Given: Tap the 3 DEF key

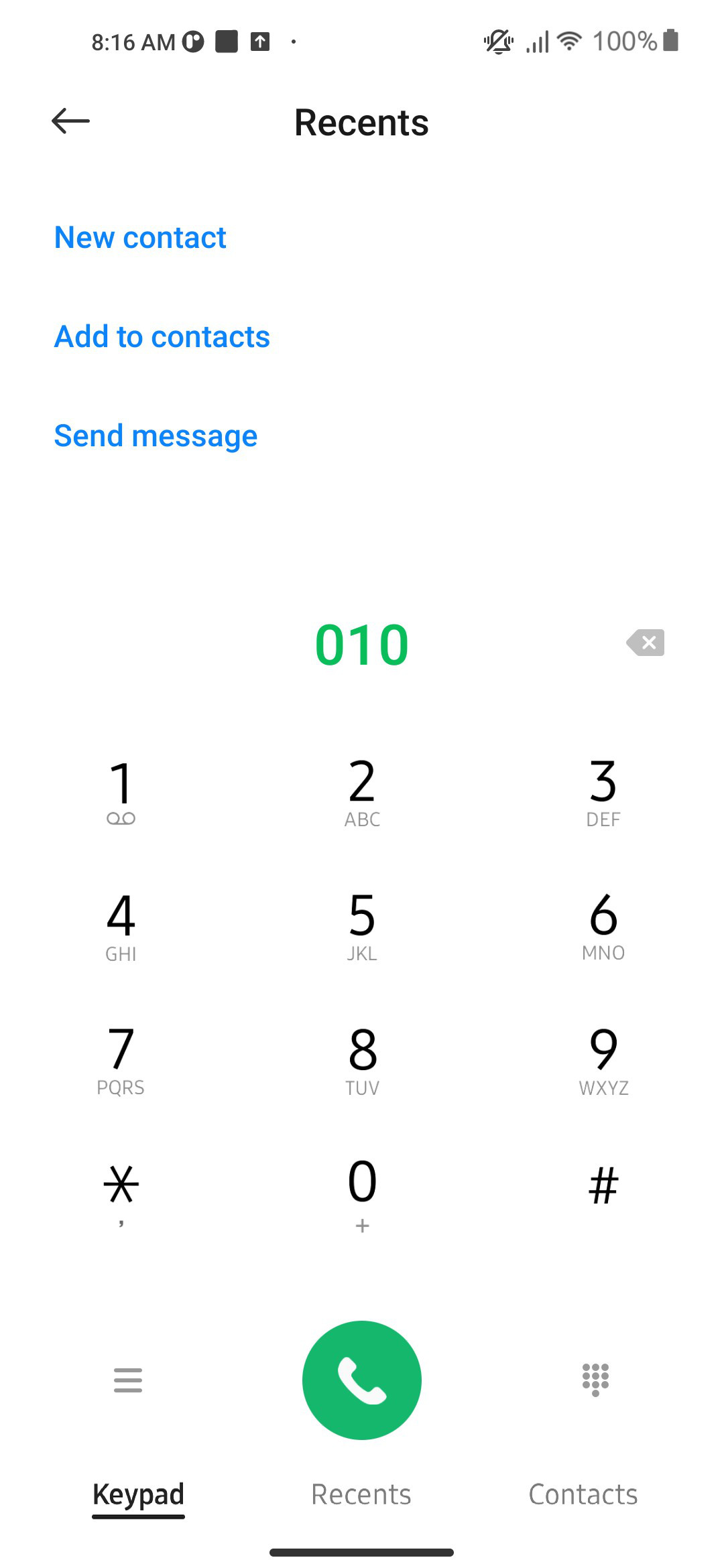Looking at the screenshot, I should pos(603,792).
